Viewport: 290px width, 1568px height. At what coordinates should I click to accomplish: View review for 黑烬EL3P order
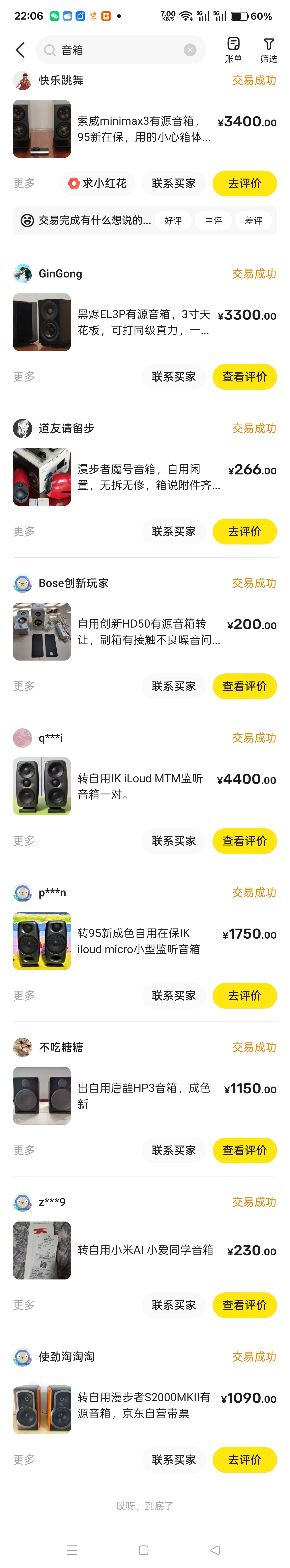pyautogui.click(x=244, y=377)
